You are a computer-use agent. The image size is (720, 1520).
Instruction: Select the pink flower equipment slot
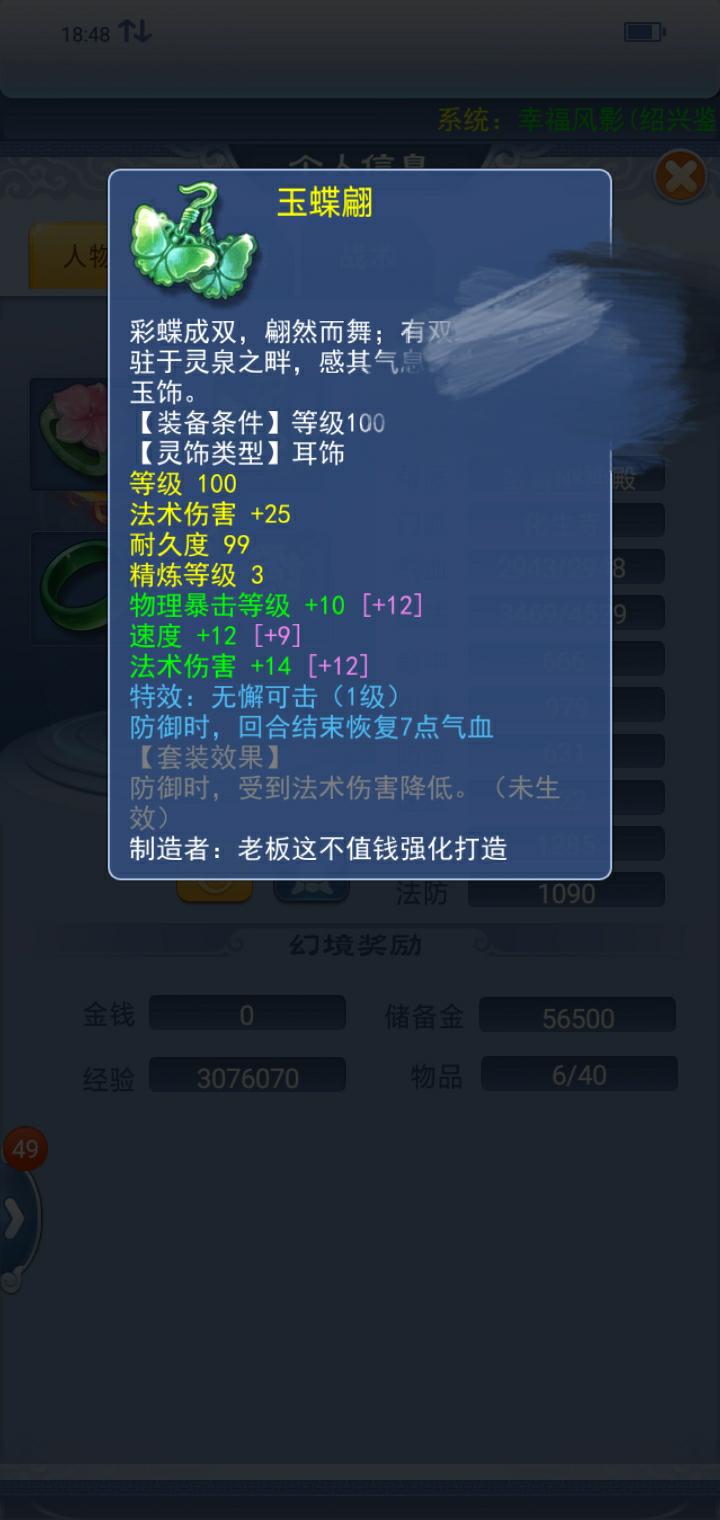72,432
